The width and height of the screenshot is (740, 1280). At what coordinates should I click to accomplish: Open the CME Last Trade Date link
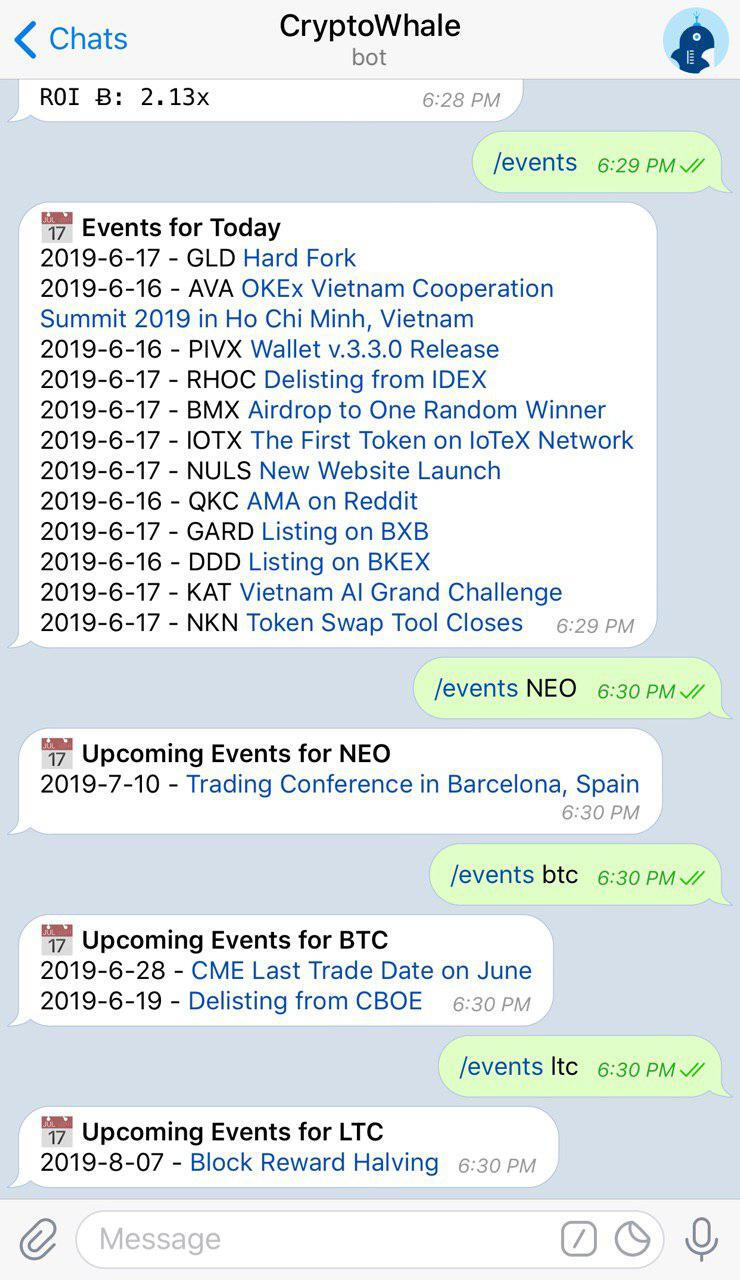click(x=358, y=970)
